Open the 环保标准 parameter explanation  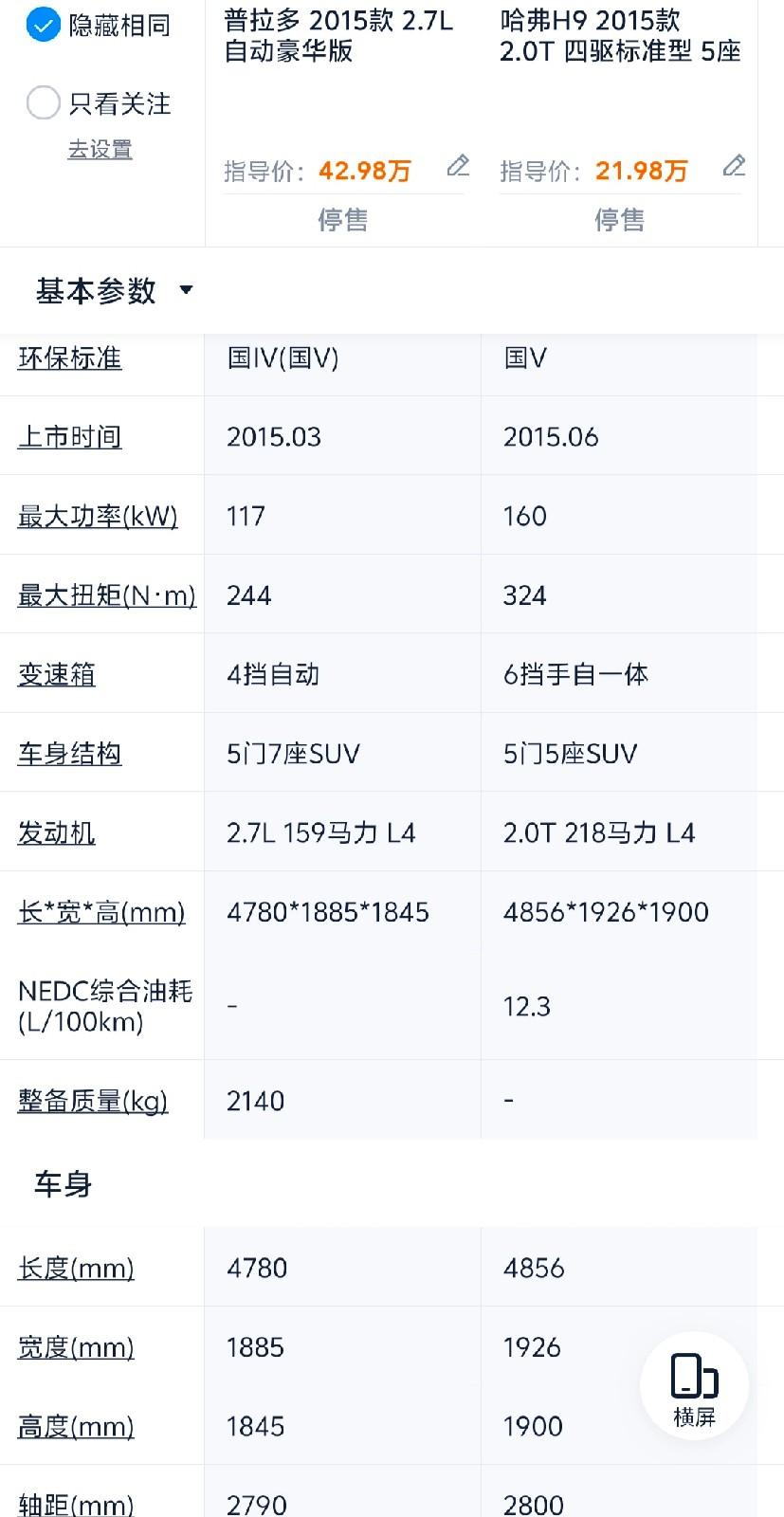coord(70,358)
